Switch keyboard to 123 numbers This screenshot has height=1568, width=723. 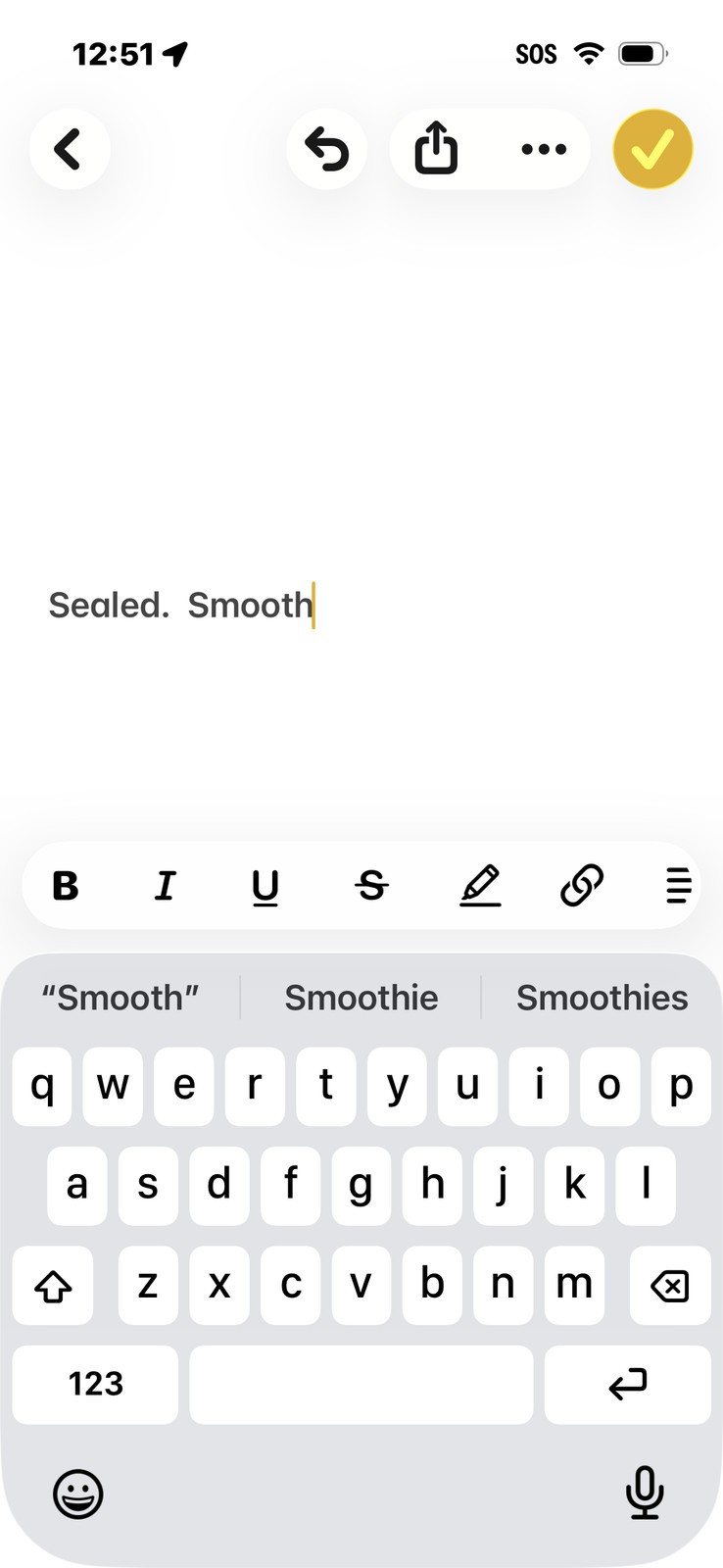pos(95,1384)
